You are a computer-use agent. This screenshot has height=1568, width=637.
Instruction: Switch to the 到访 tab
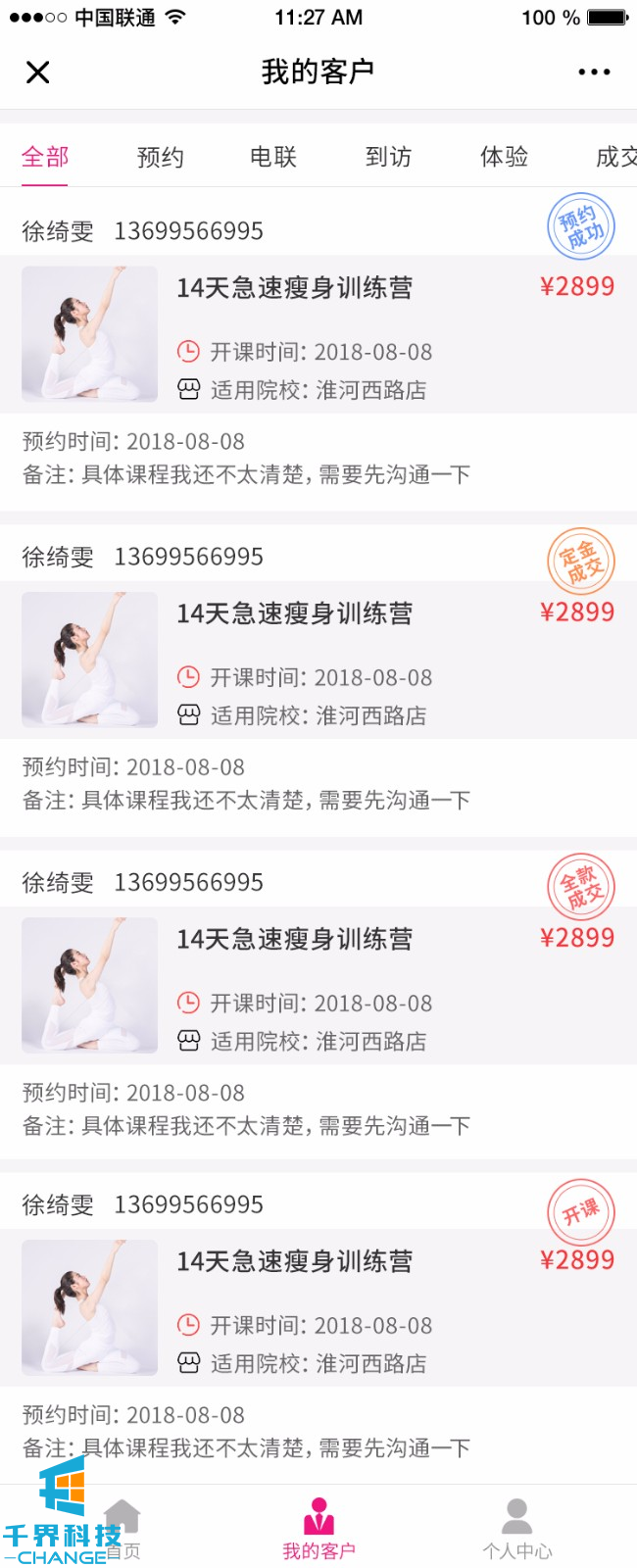(x=389, y=157)
